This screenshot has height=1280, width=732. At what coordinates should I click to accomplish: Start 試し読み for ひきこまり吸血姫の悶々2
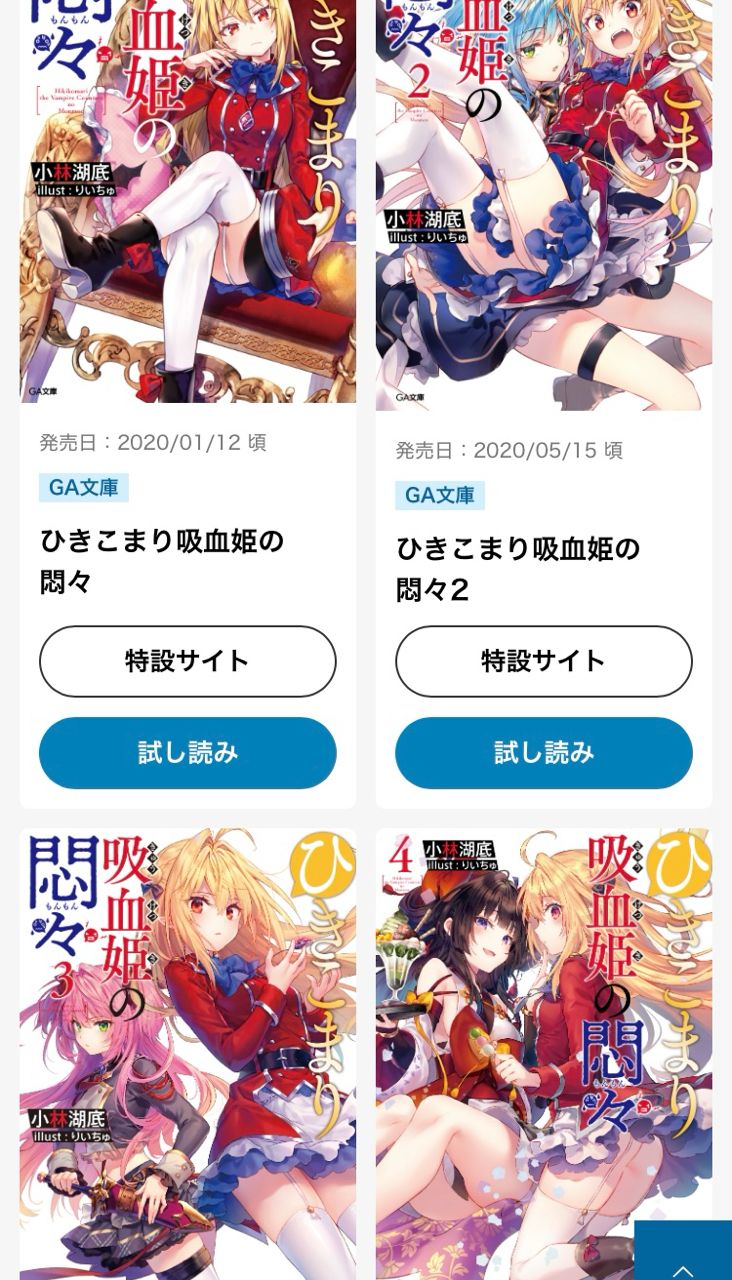coord(544,753)
